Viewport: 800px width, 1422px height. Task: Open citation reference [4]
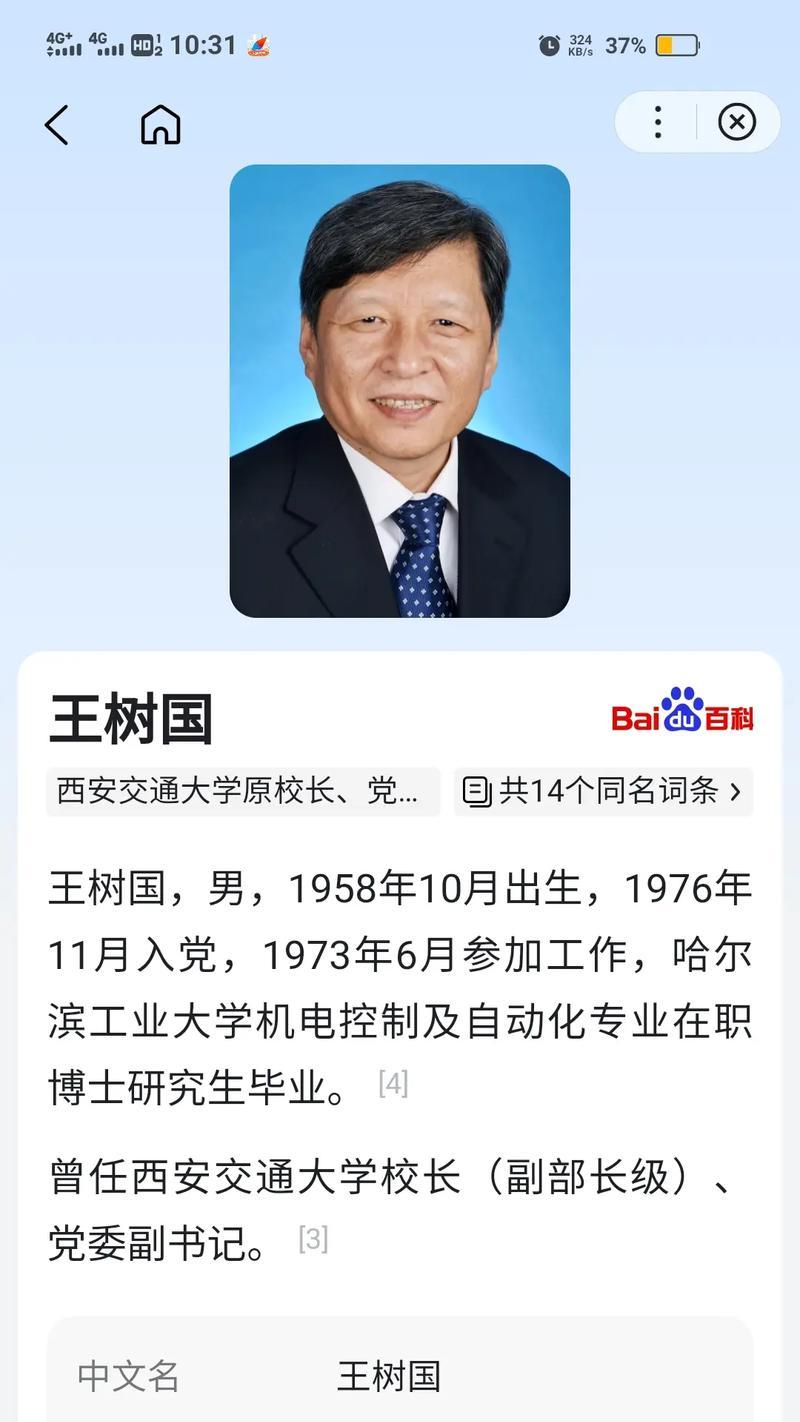393,1083
